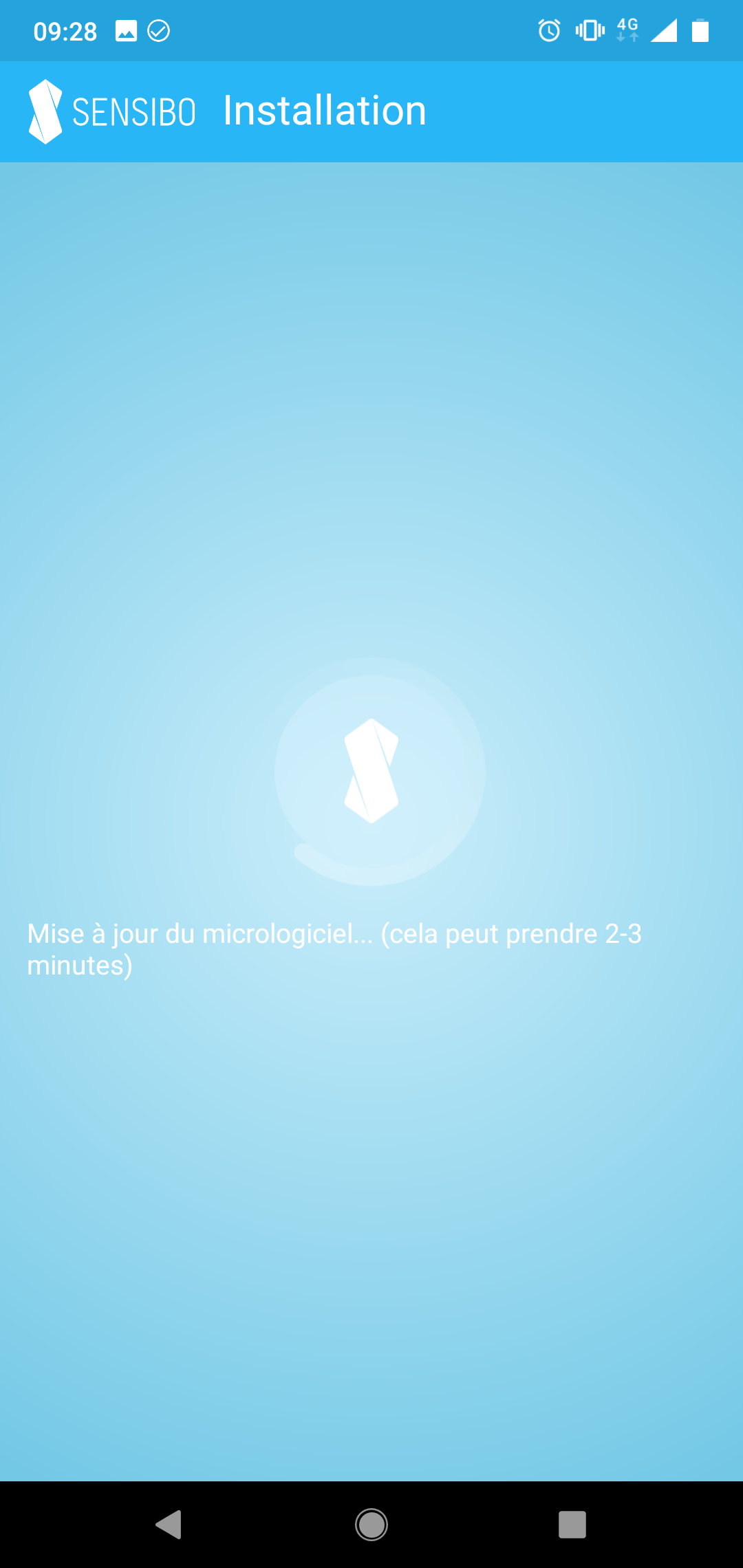Tap the system back button

point(169,1524)
